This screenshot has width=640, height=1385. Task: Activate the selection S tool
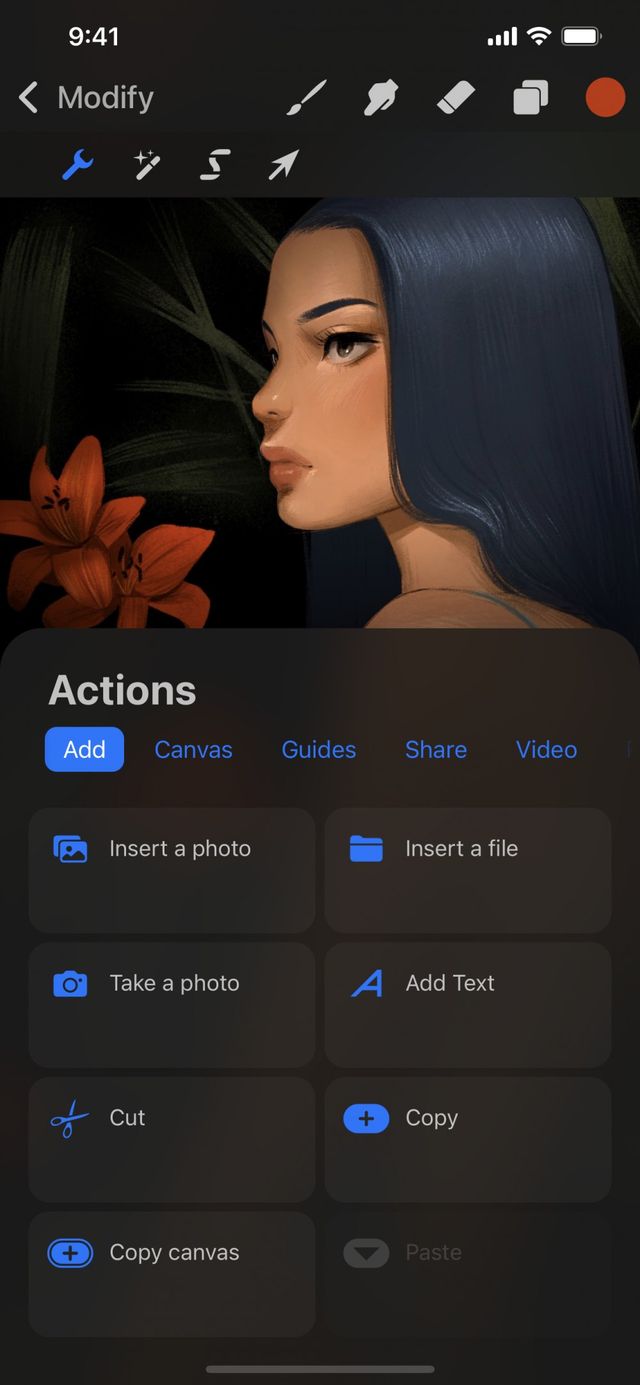point(215,165)
